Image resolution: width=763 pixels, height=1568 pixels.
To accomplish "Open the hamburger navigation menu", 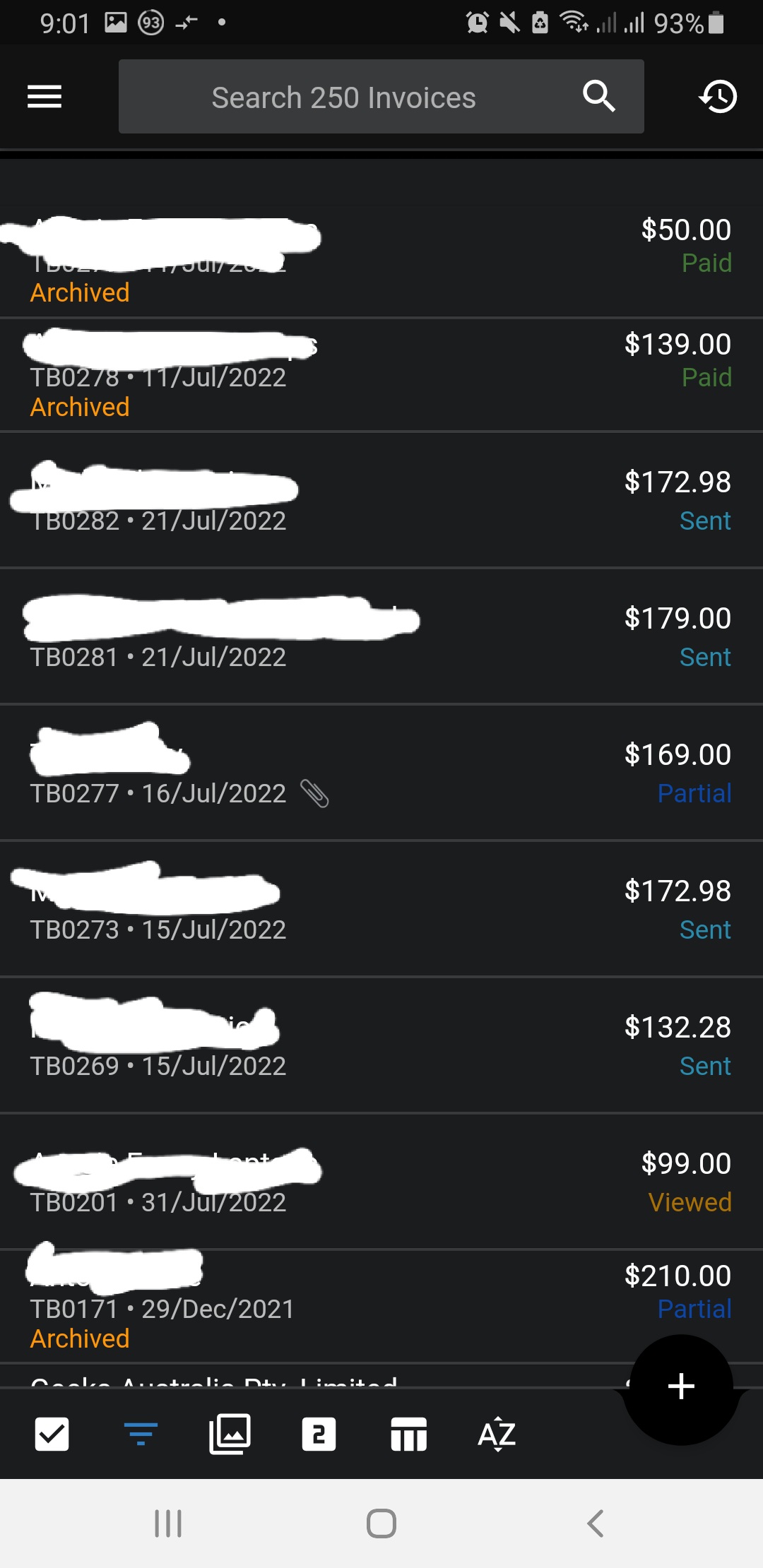I will (45, 97).
